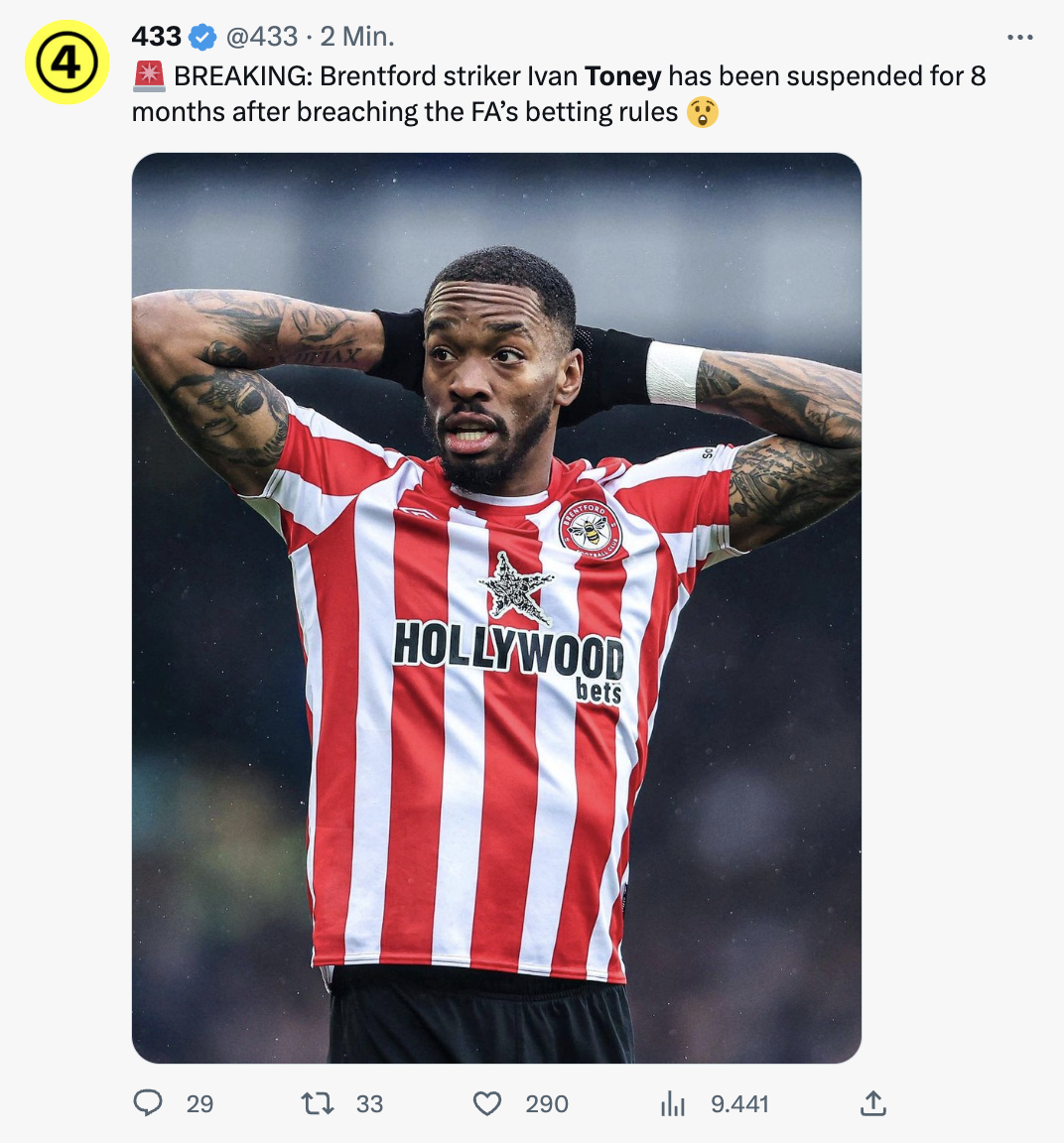This screenshot has width=1064, height=1143.
Task: Like the 433 tweet
Action: click(x=487, y=1103)
